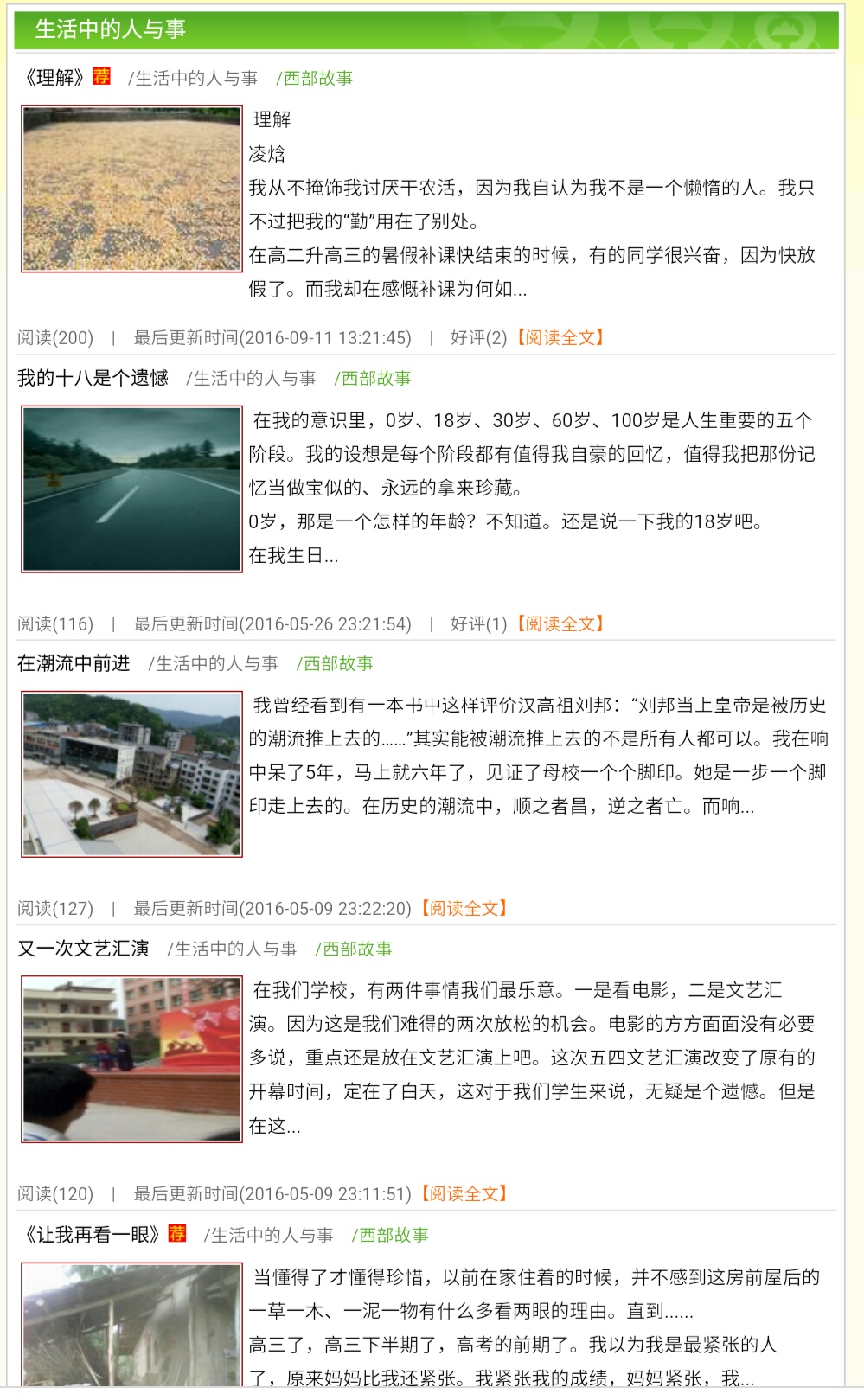Viewport: 864px width, 1400px height.
Task: Open the article 在潮流中前进
Action: coord(74,663)
